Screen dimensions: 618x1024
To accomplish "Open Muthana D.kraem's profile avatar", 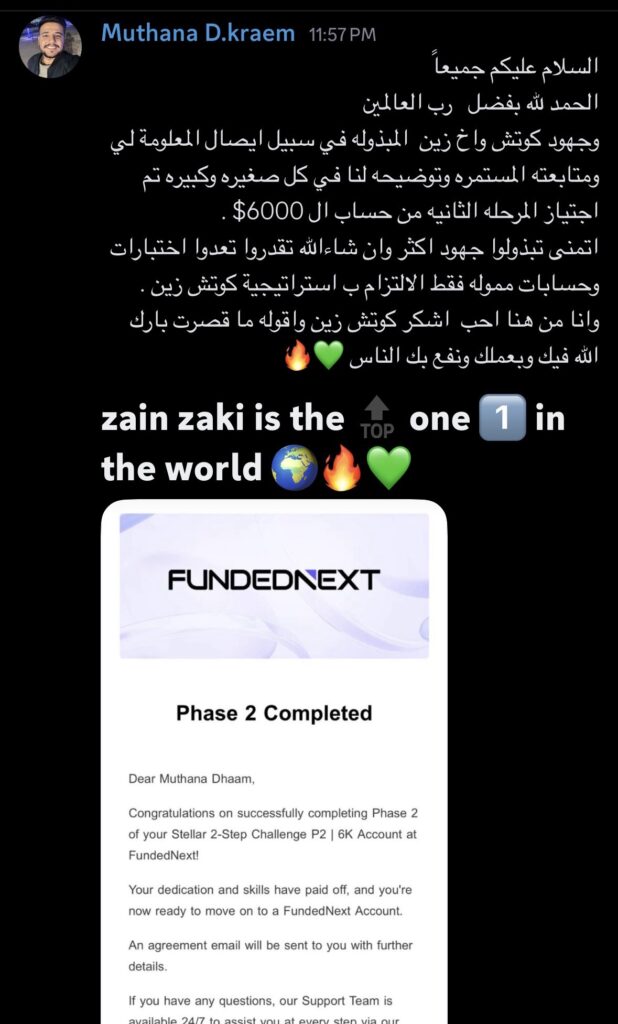I will pos(50,47).
